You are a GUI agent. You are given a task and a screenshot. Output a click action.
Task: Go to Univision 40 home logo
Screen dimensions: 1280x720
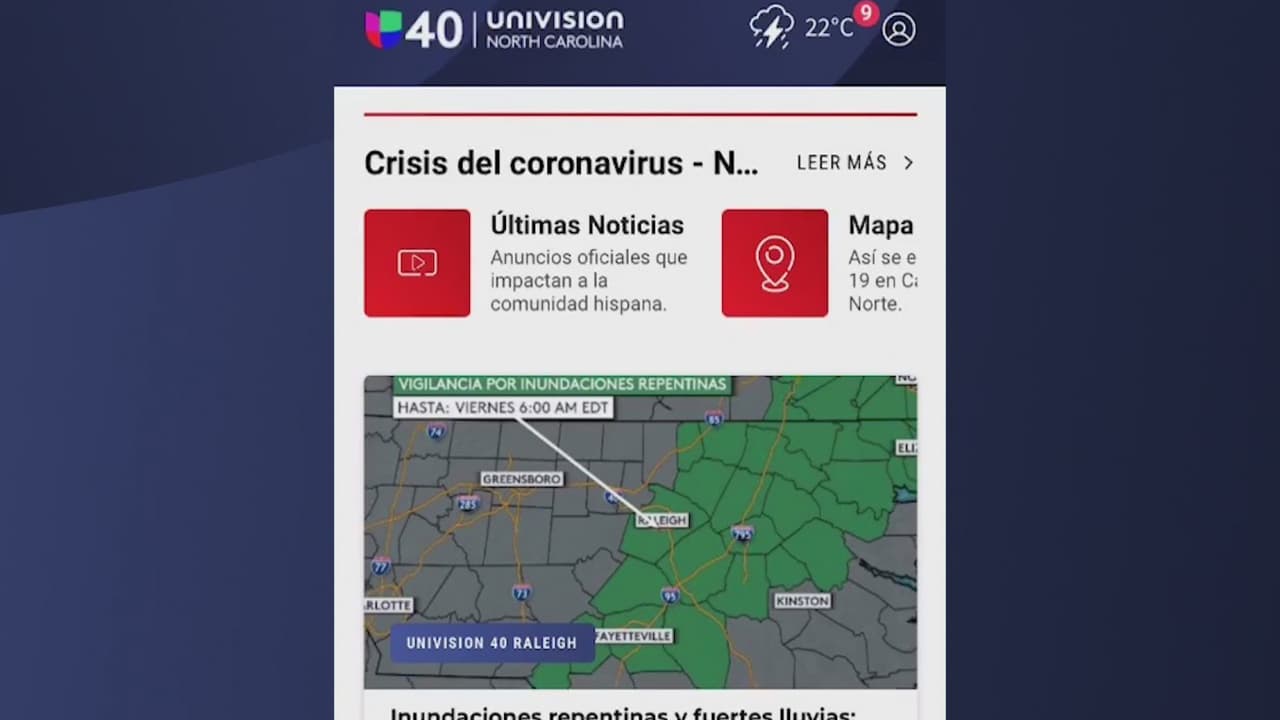tap(494, 29)
